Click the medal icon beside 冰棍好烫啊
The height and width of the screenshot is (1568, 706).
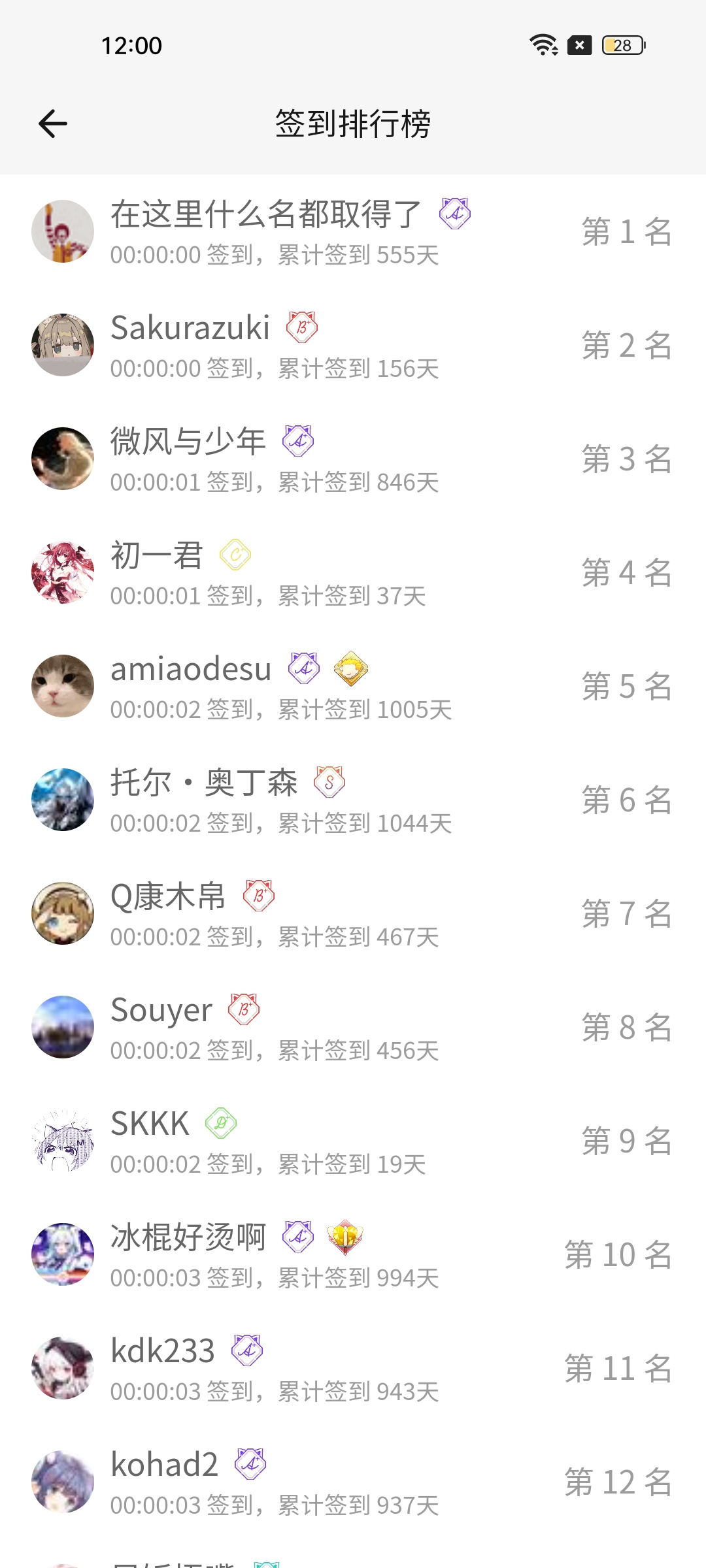click(345, 1237)
